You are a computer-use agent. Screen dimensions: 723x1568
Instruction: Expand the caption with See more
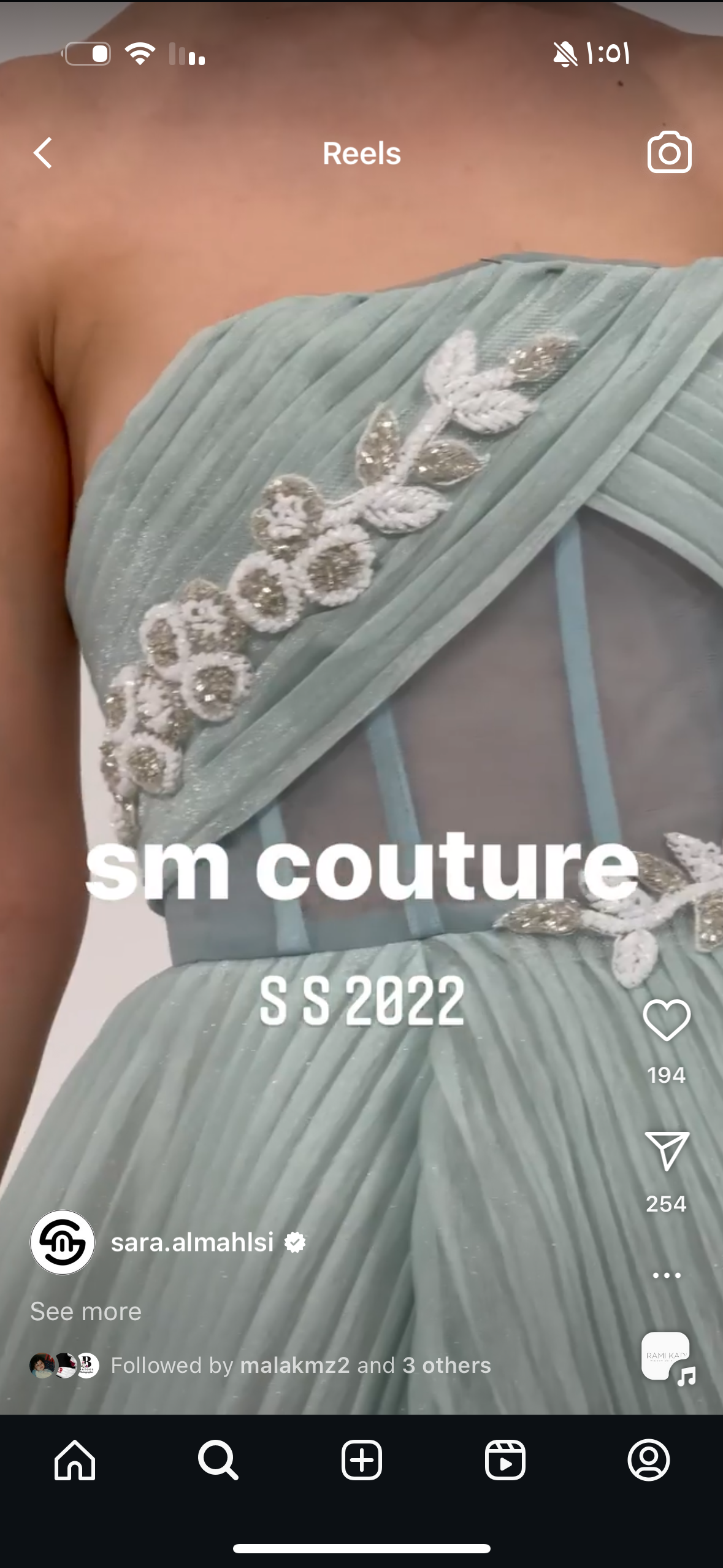click(x=86, y=1312)
